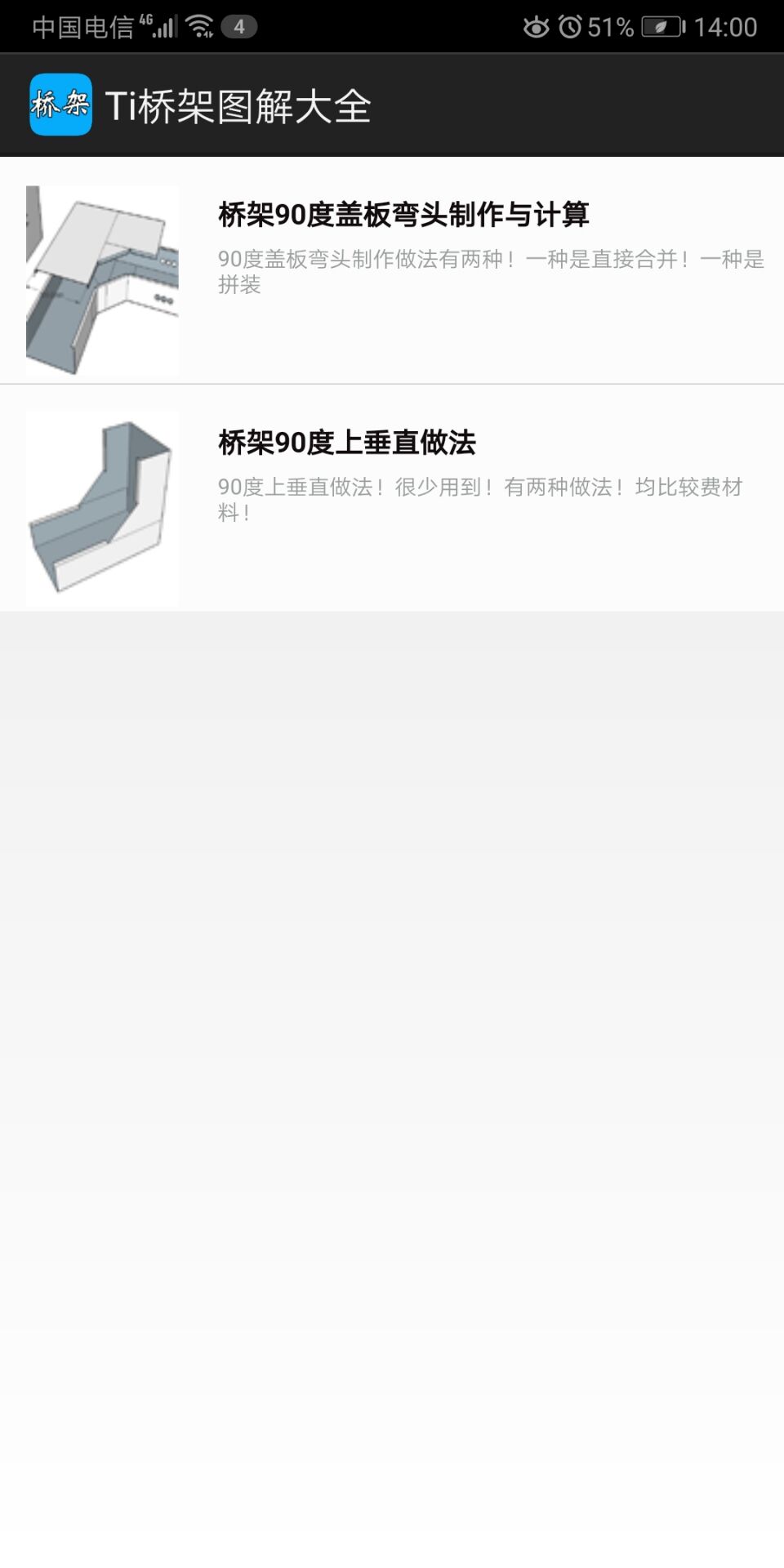This screenshot has width=784, height=1568.
Task: Open 桥架90度上垂直做法 article
Action: pos(392,498)
